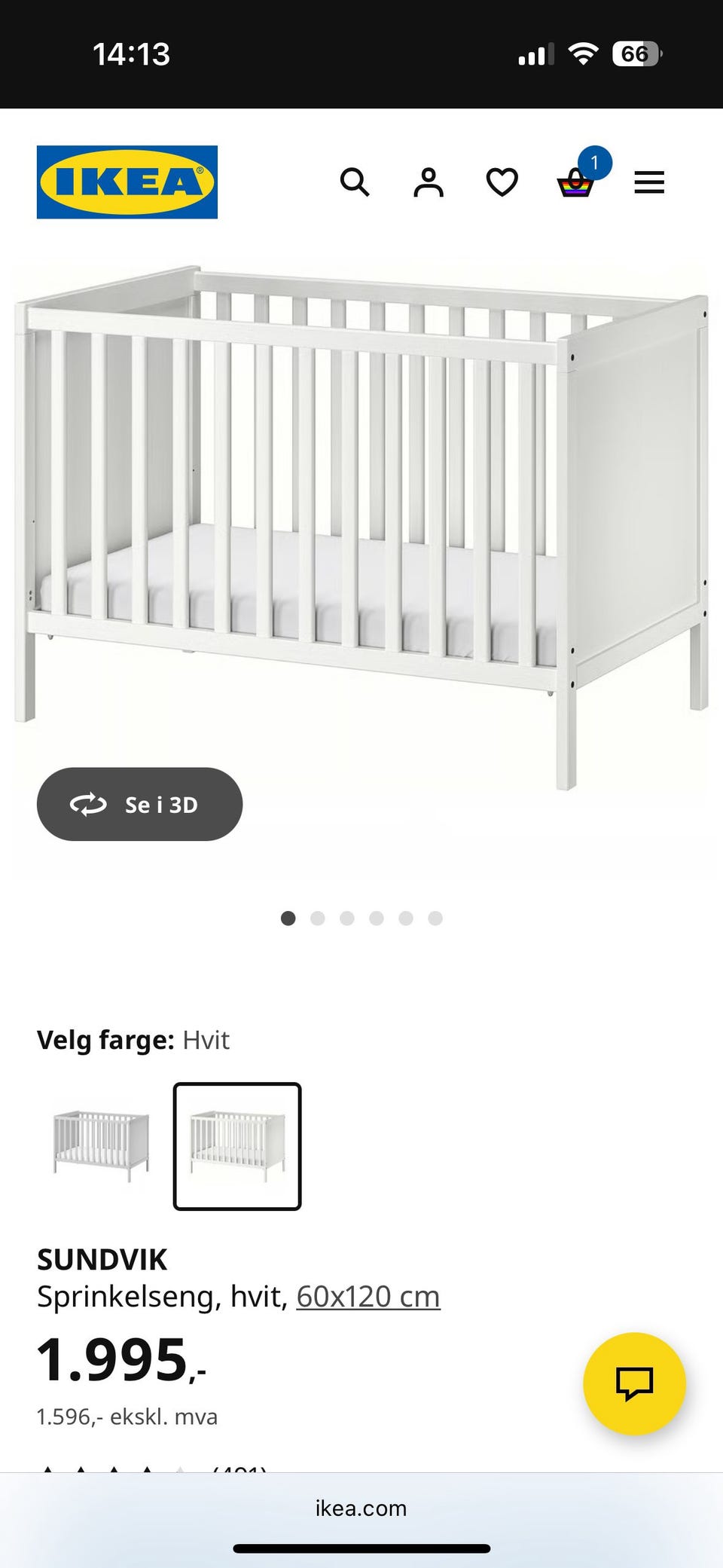Image resolution: width=723 pixels, height=1568 pixels.
Task: Select the white Hvit crib option
Action: (x=237, y=1146)
